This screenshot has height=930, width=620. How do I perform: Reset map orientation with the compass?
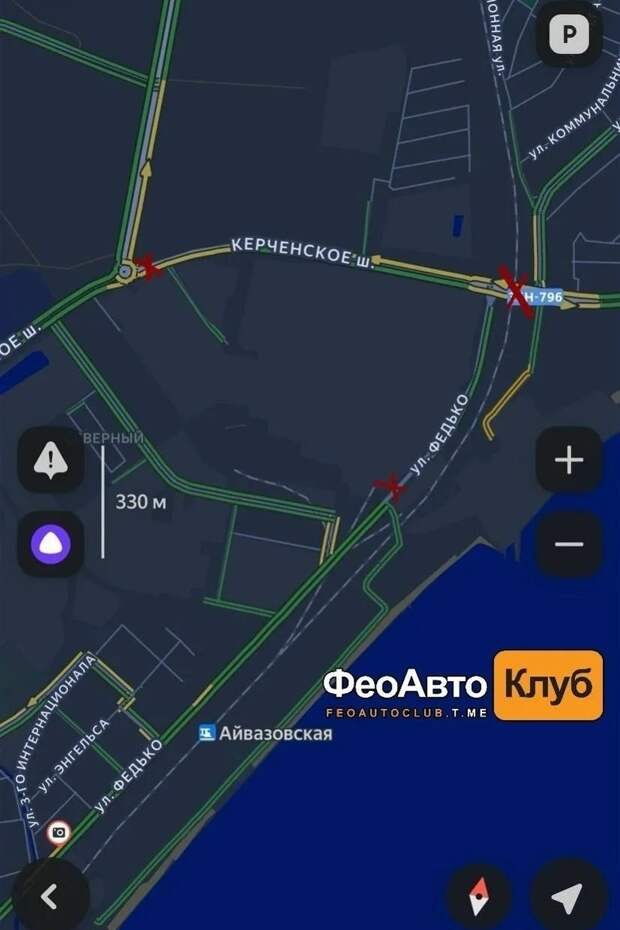479,896
